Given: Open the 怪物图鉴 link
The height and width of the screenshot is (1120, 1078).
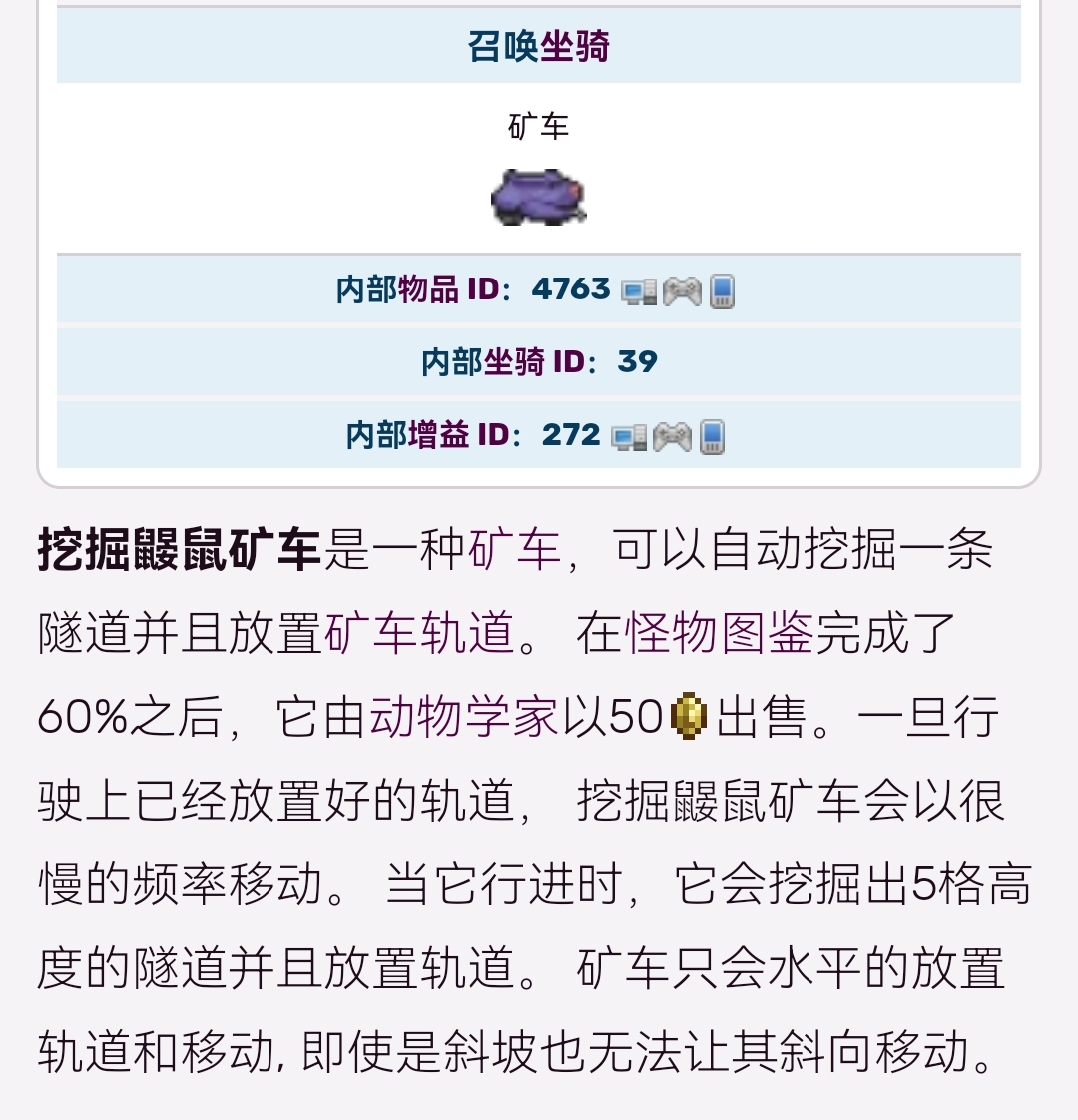Looking at the screenshot, I should coord(720,633).
